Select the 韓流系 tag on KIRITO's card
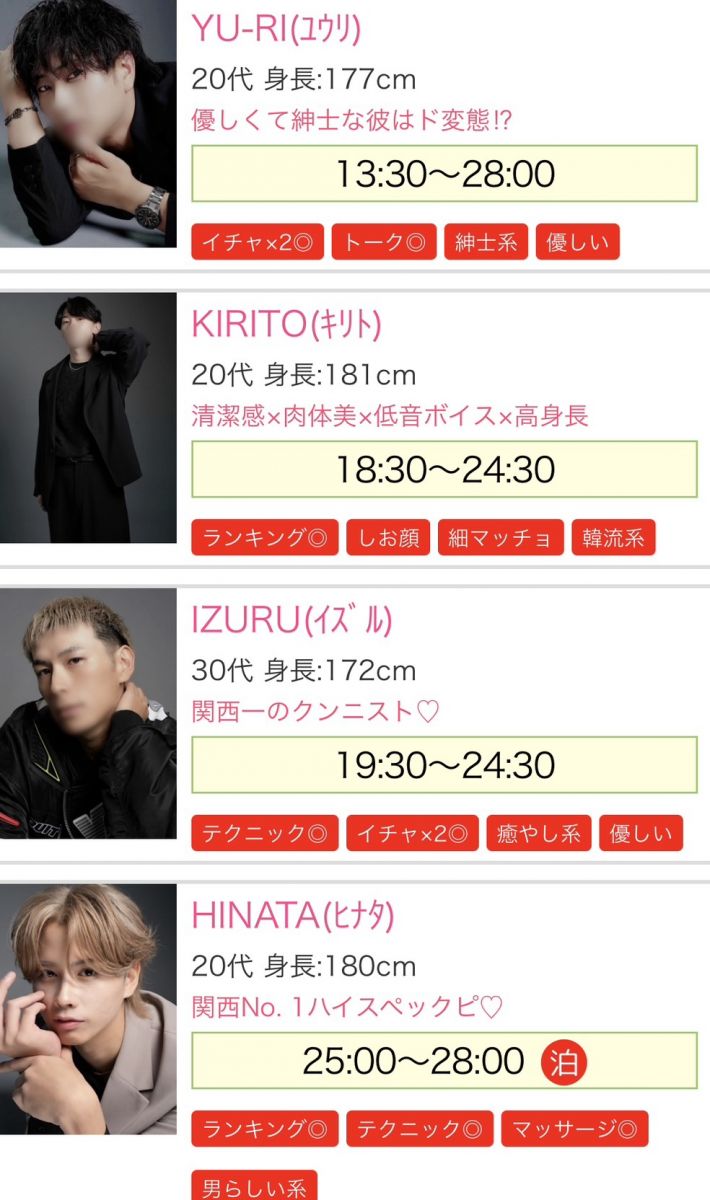Viewport: 710px width, 1200px height. point(614,538)
